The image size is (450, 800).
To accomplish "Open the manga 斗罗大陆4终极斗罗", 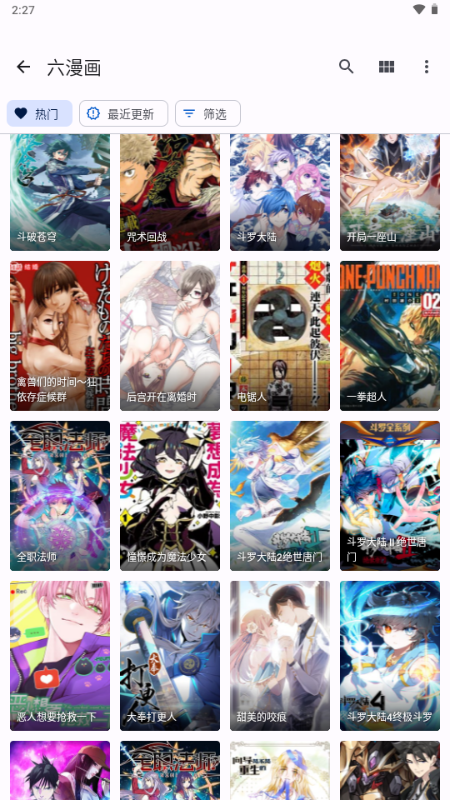I will (x=390, y=656).
